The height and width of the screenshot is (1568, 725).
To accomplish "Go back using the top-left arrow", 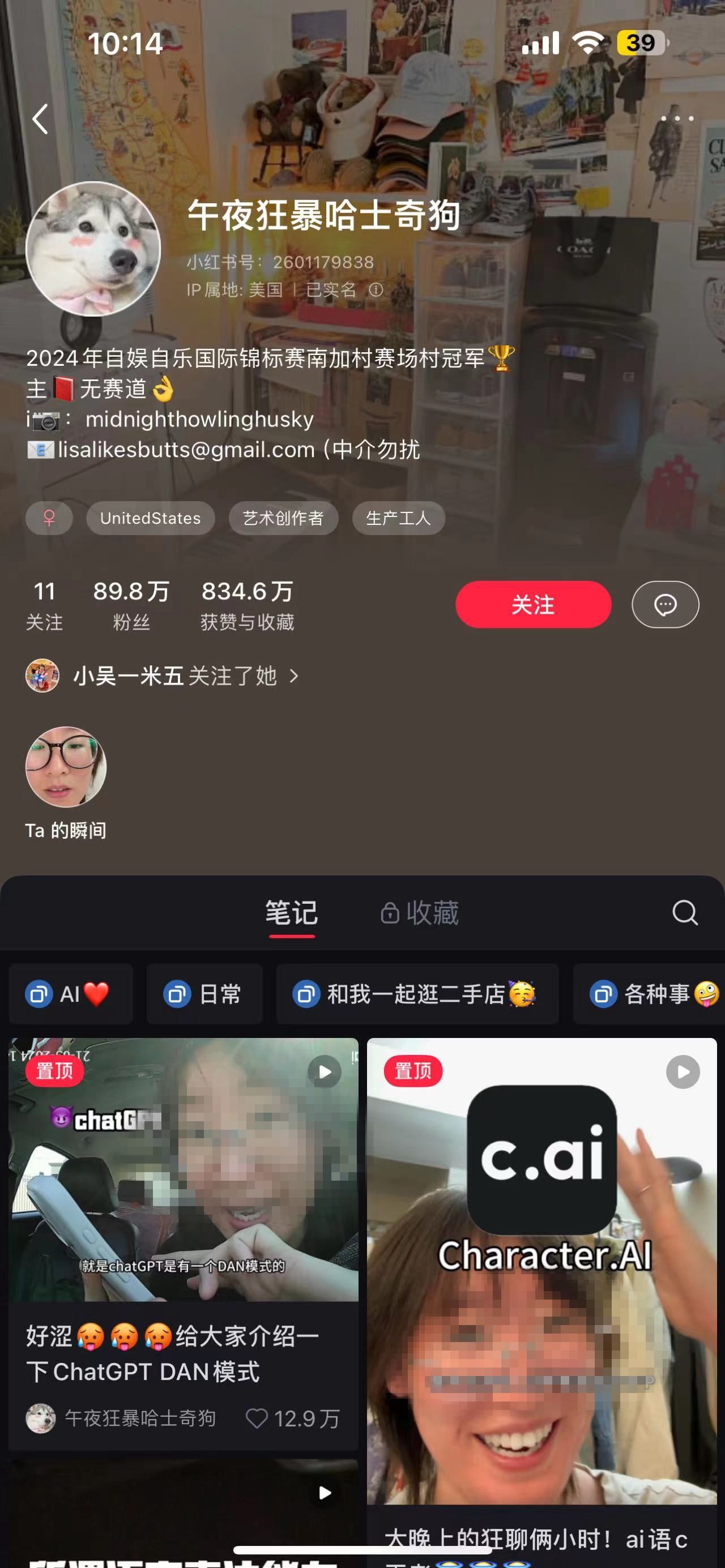I will [x=40, y=119].
